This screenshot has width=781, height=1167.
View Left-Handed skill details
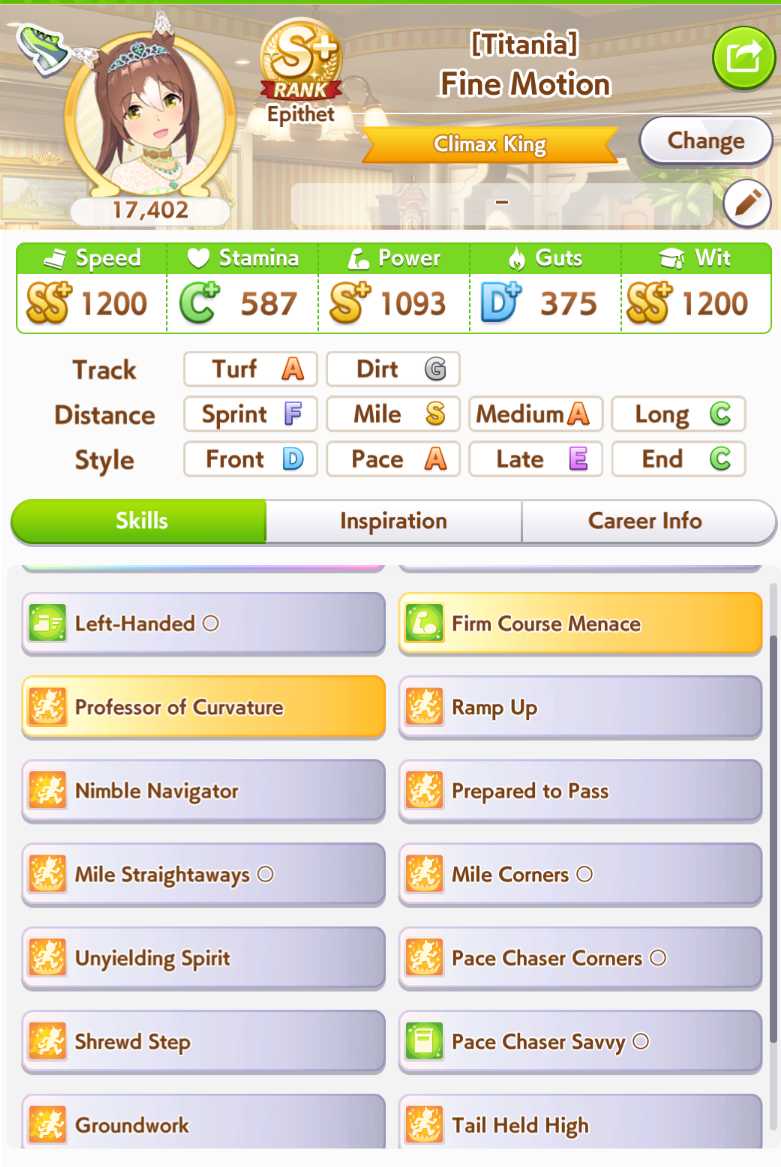pos(203,624)
